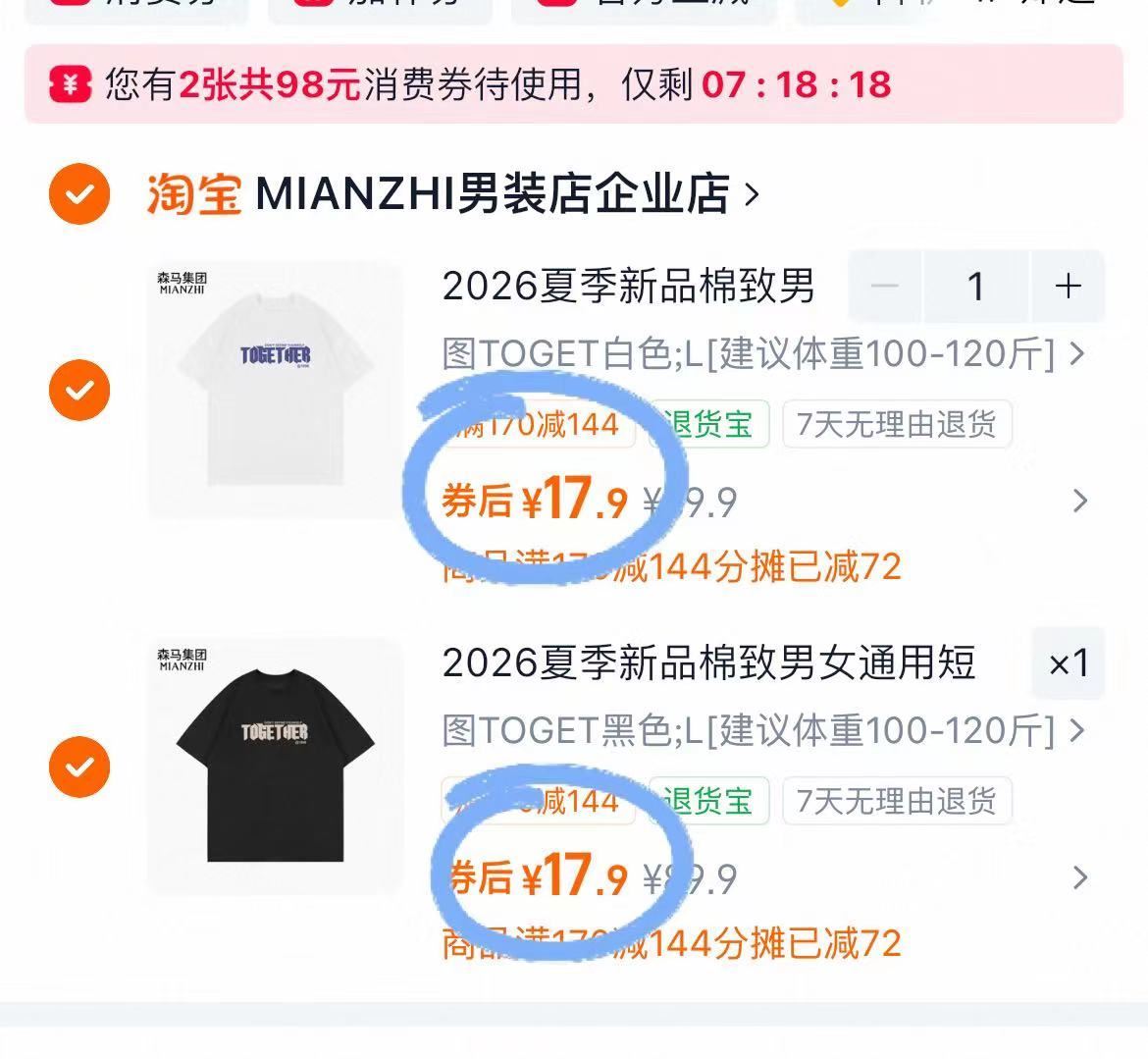The image size is (1148, 1059).
Task: Deselect the black TOGET T-shirt item
Action: pos(79,767)
